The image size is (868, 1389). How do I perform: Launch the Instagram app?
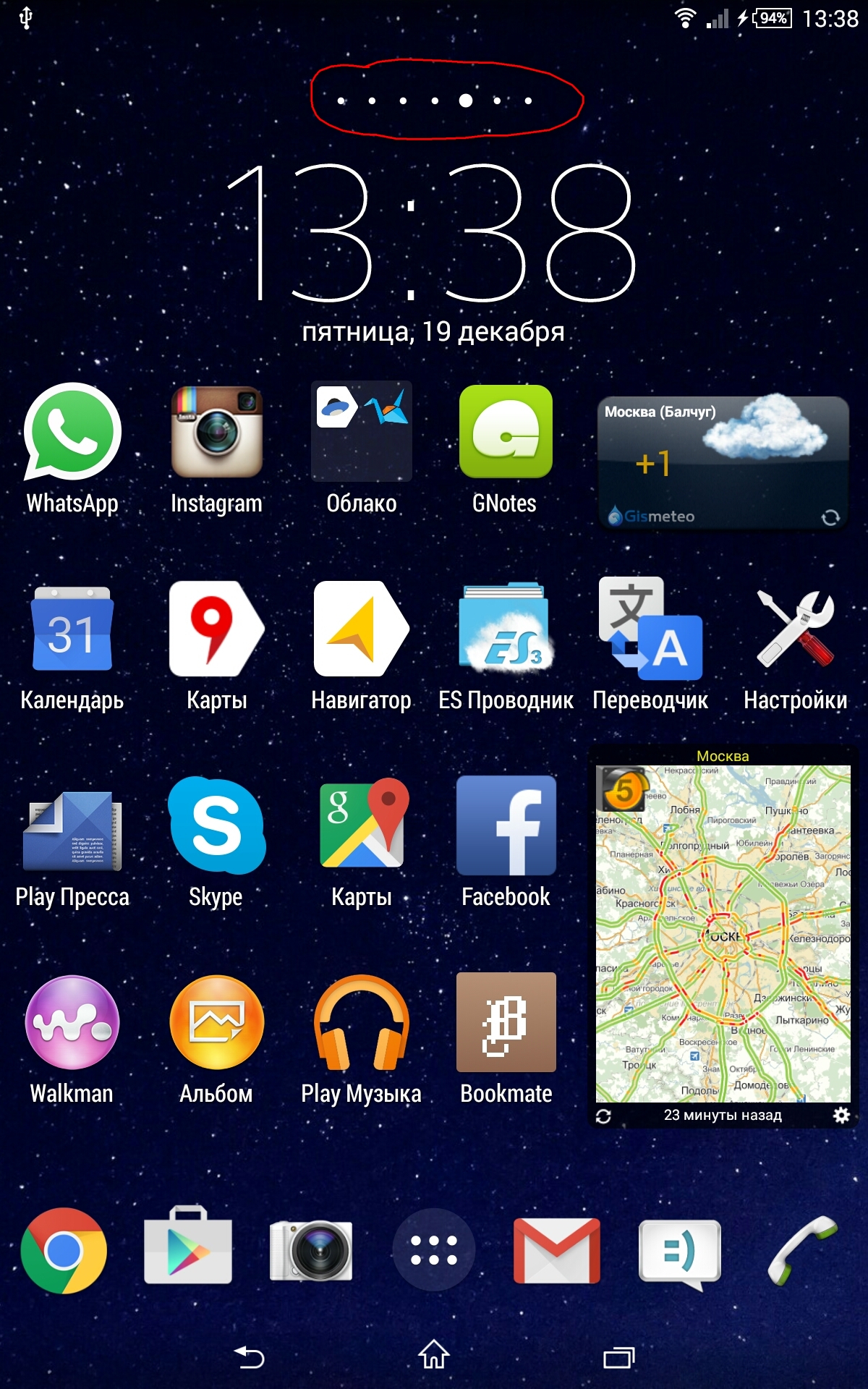click(216, 433)
